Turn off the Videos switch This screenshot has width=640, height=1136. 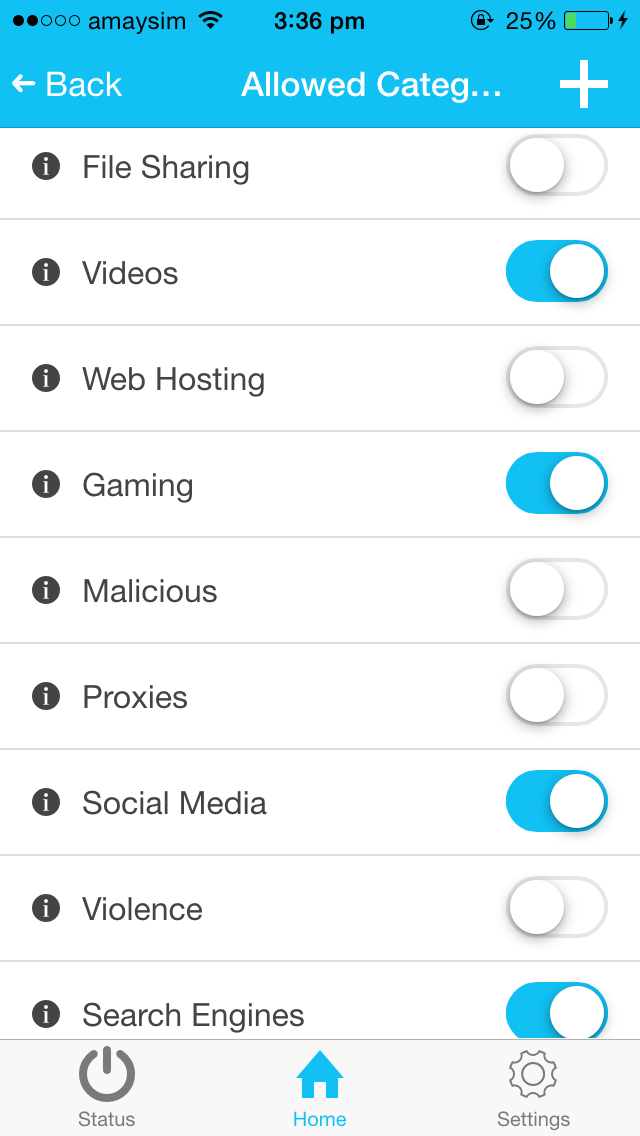(556, 272)
